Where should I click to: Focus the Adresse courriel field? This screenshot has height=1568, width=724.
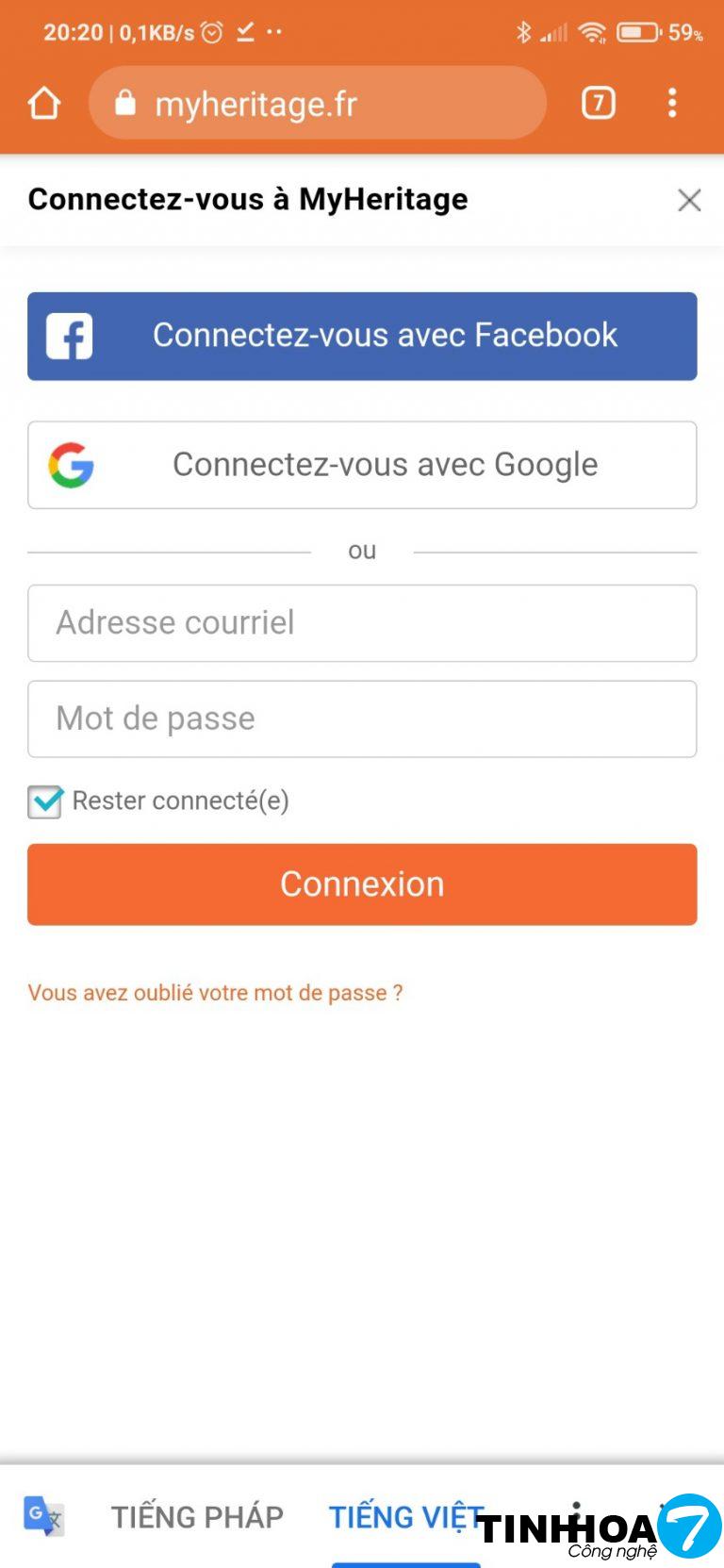362,623
